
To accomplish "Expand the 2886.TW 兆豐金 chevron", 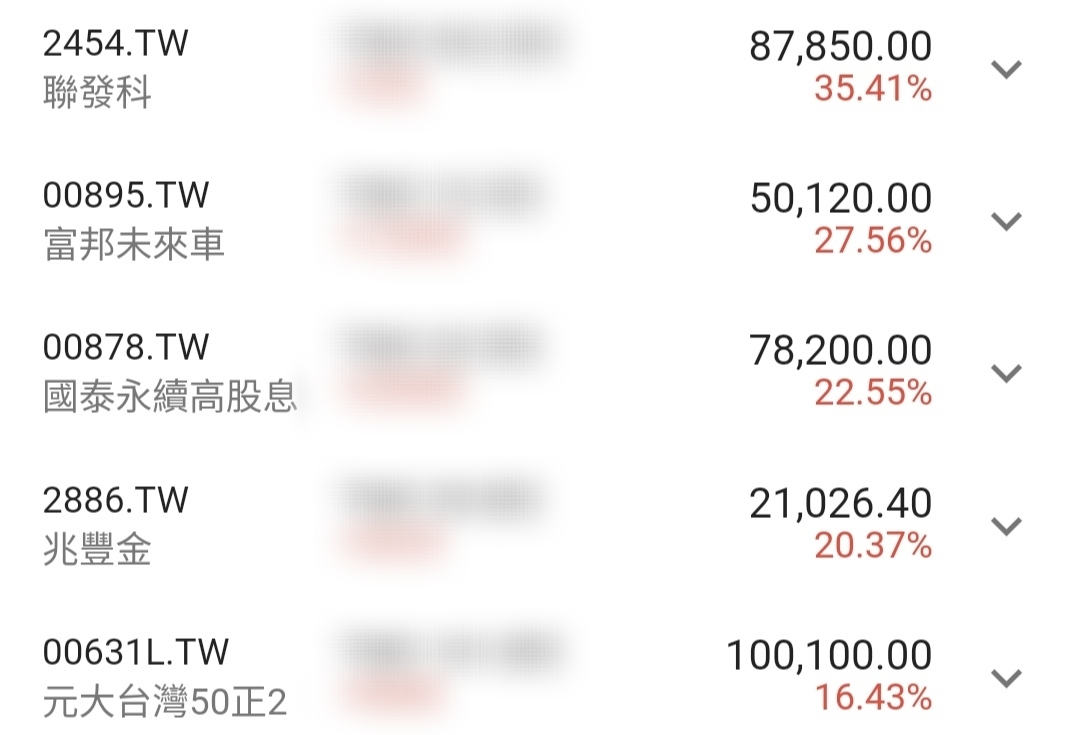I will coord(1006,525).
